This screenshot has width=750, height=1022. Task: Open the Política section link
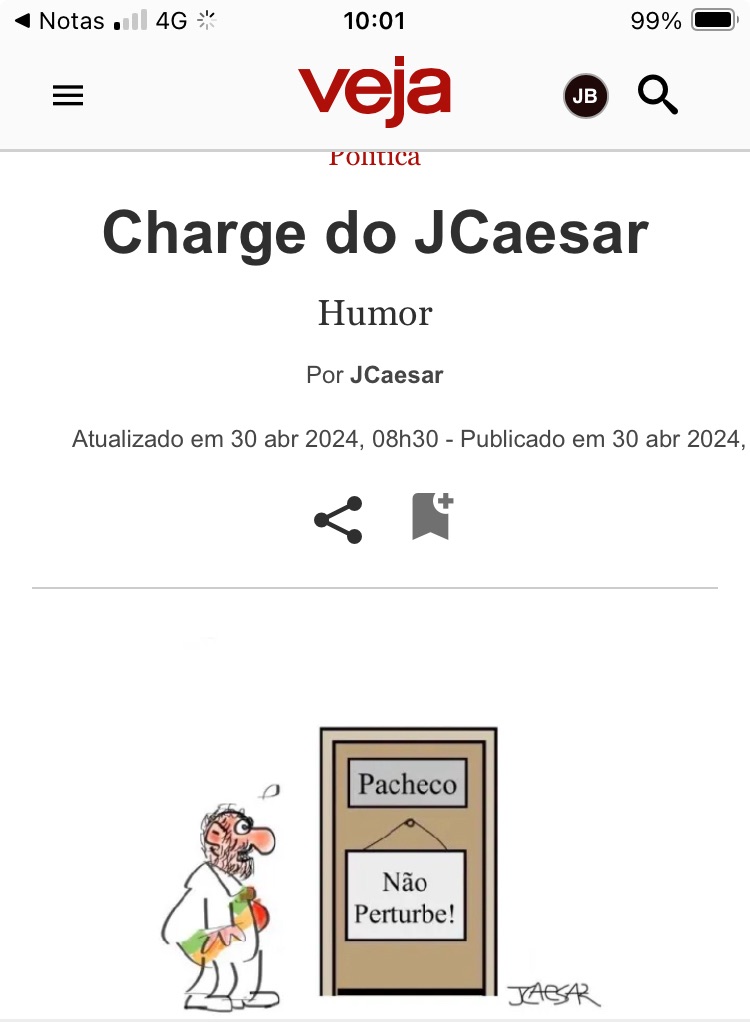375,158
